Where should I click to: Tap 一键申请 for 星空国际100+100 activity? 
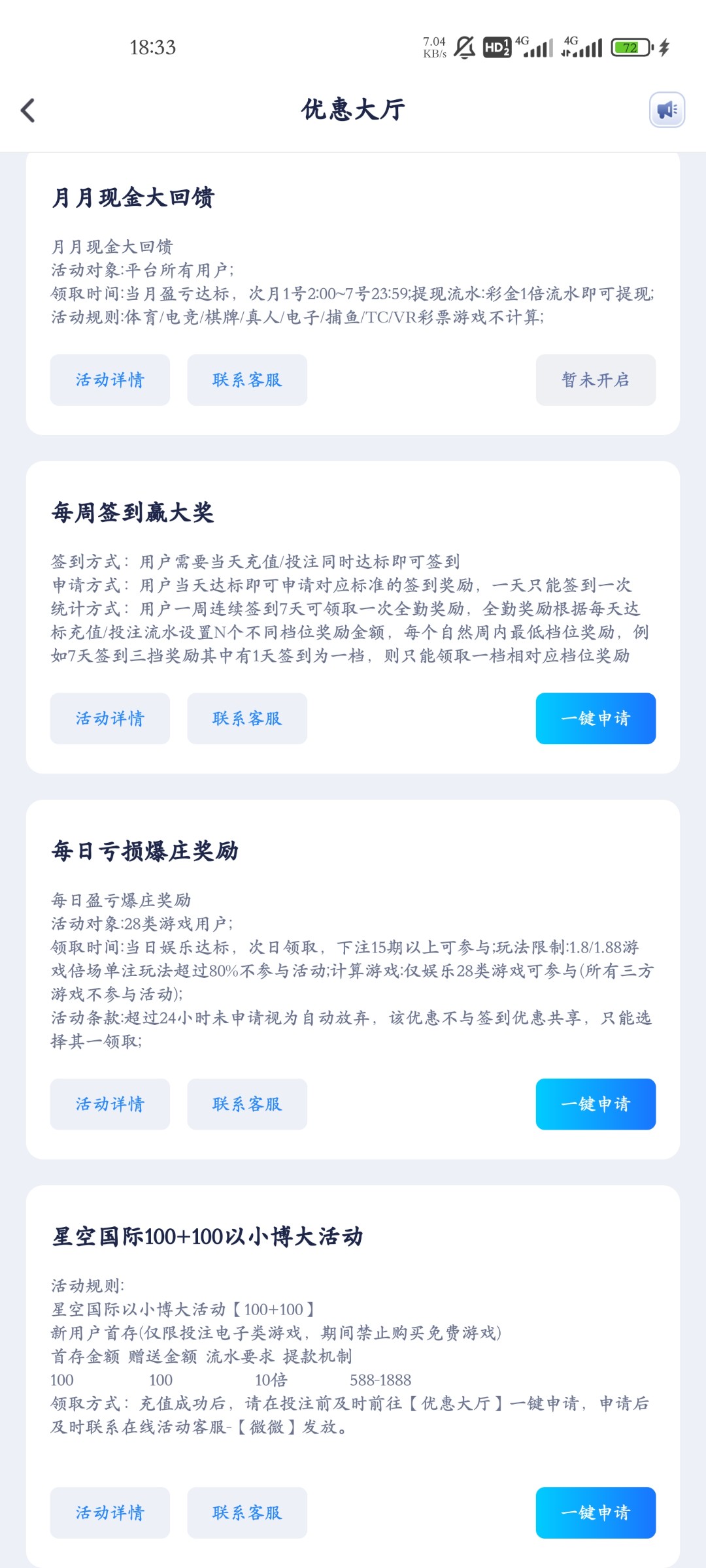point(596,1512)
